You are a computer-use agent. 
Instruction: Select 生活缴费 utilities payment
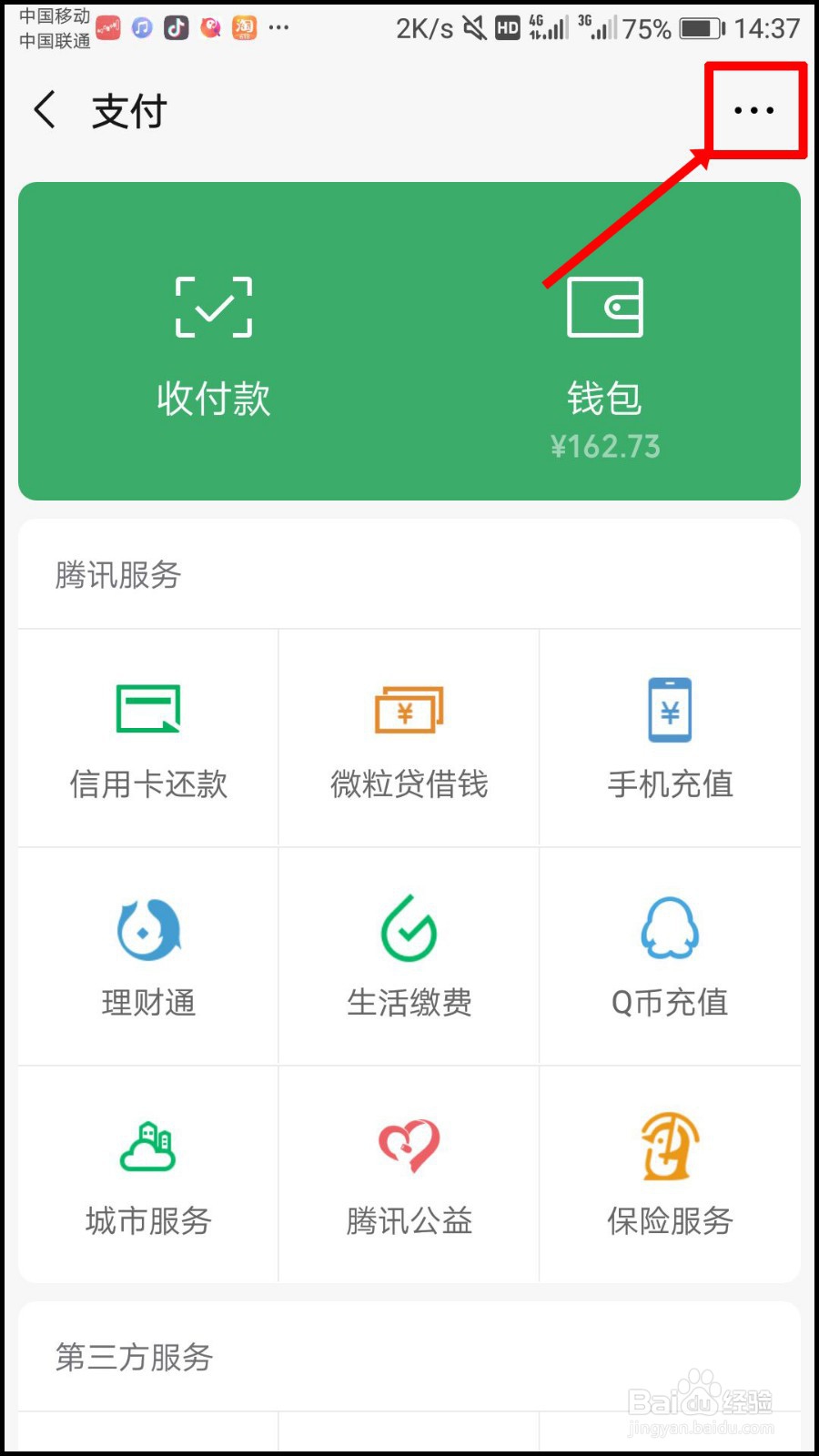tap(408, 955)
